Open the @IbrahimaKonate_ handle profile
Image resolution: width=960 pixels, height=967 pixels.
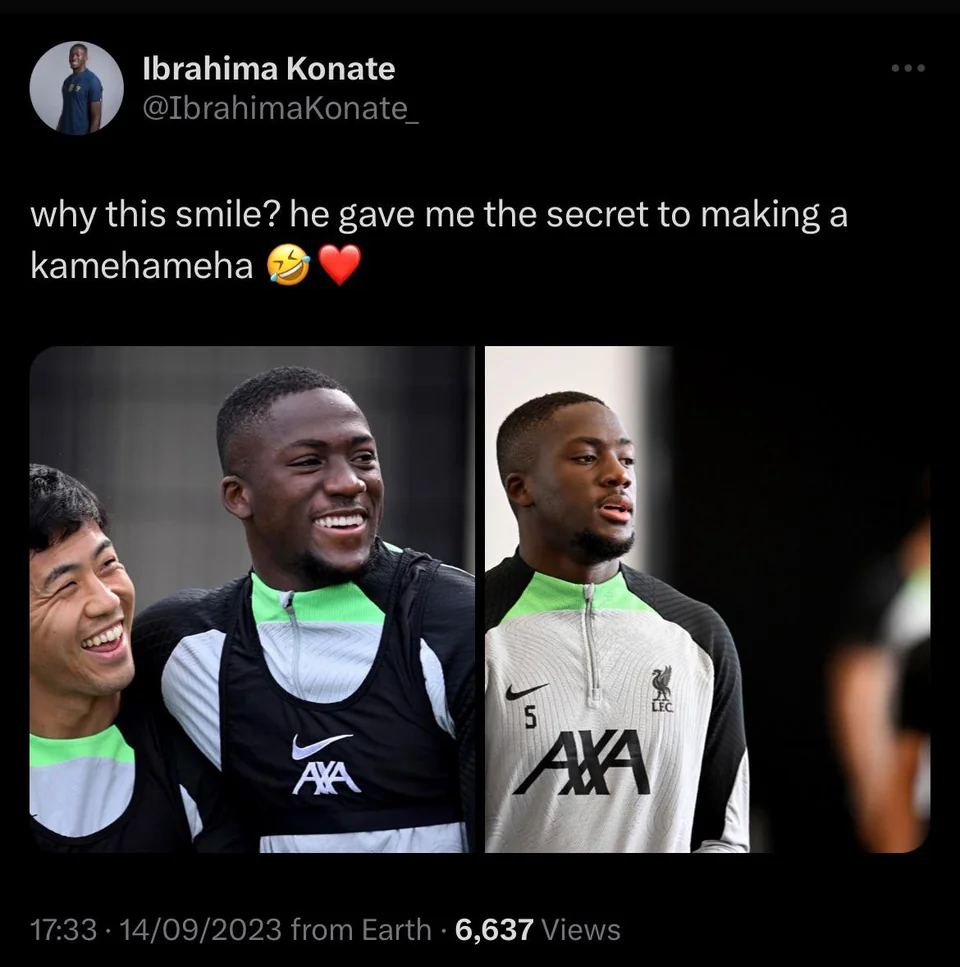coord(281,109)
